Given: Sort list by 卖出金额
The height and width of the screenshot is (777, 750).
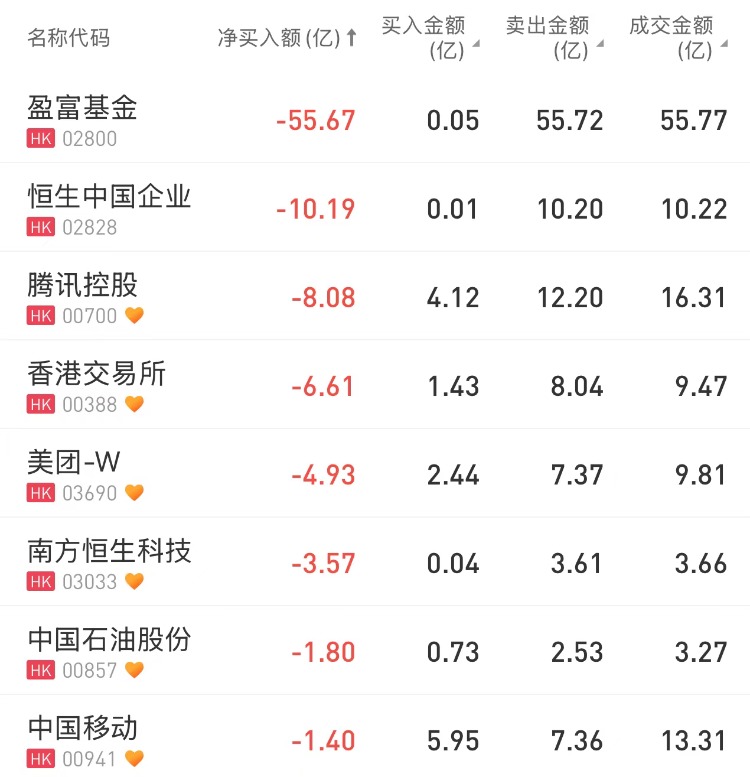Looking at the screenshot, I should point(554,38).
